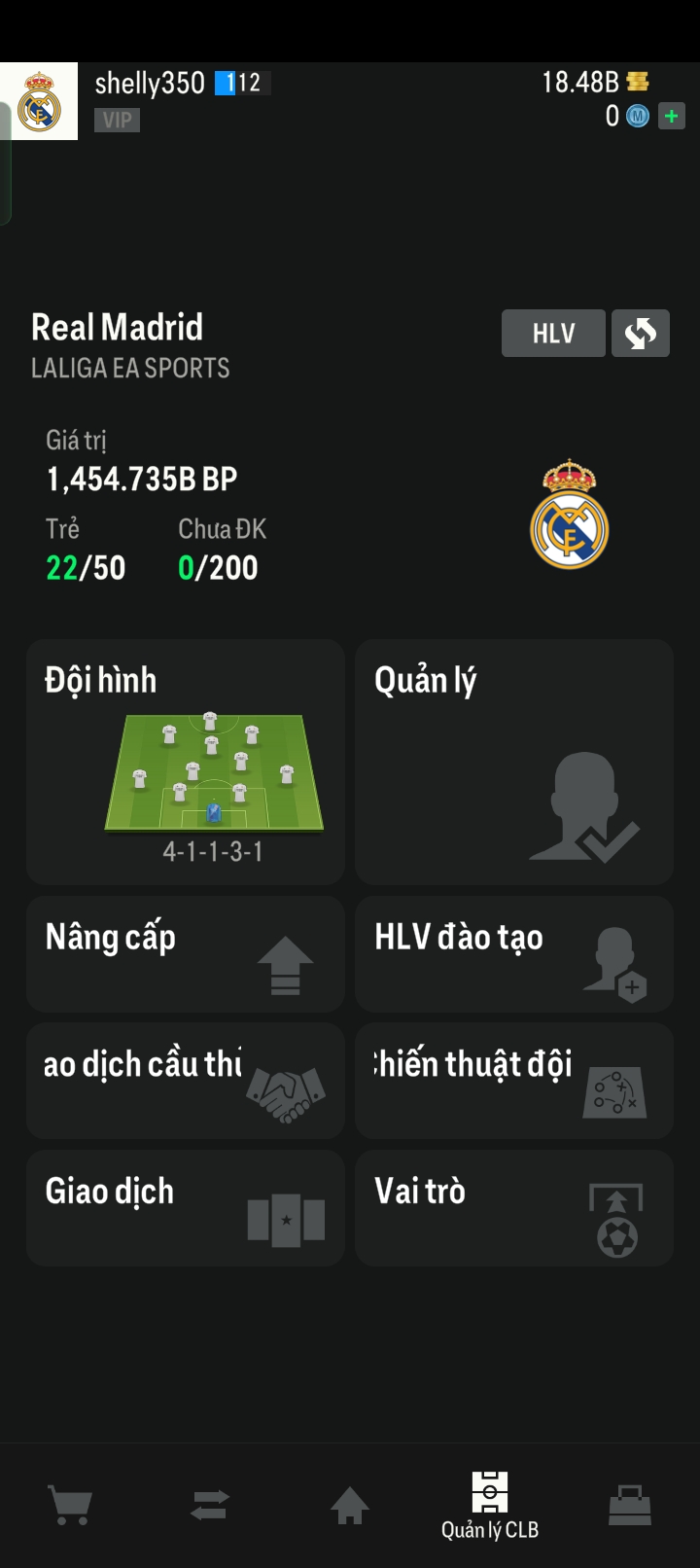Select the Quản lý CLB tab
The image size is (700, 1568).
click(490, 1506)
